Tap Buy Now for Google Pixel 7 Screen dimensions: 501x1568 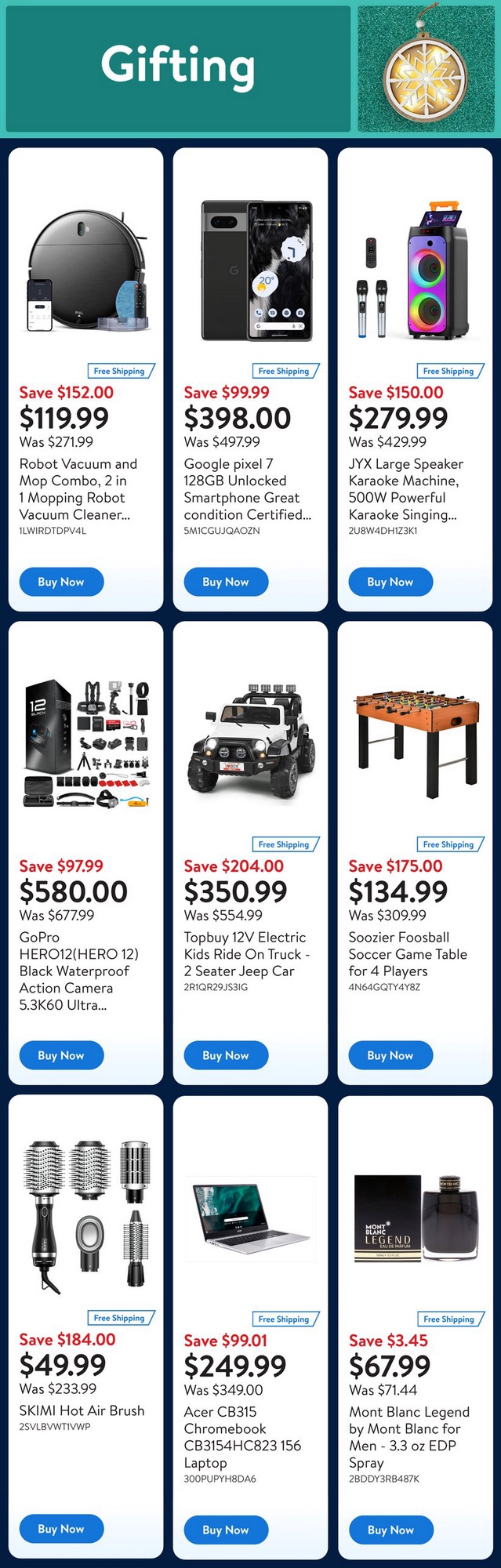tap(226, 582)
